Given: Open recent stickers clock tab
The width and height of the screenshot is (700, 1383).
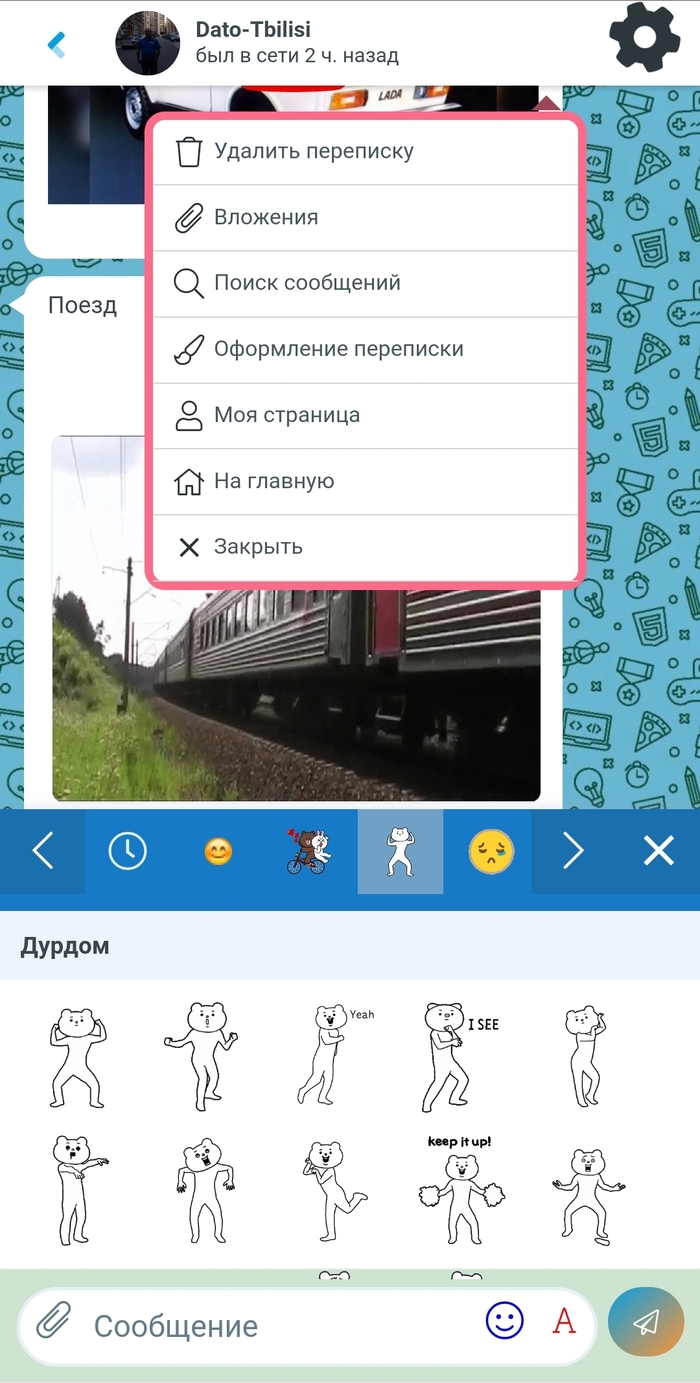Looking at the screenshot, I should coord(128,851).
